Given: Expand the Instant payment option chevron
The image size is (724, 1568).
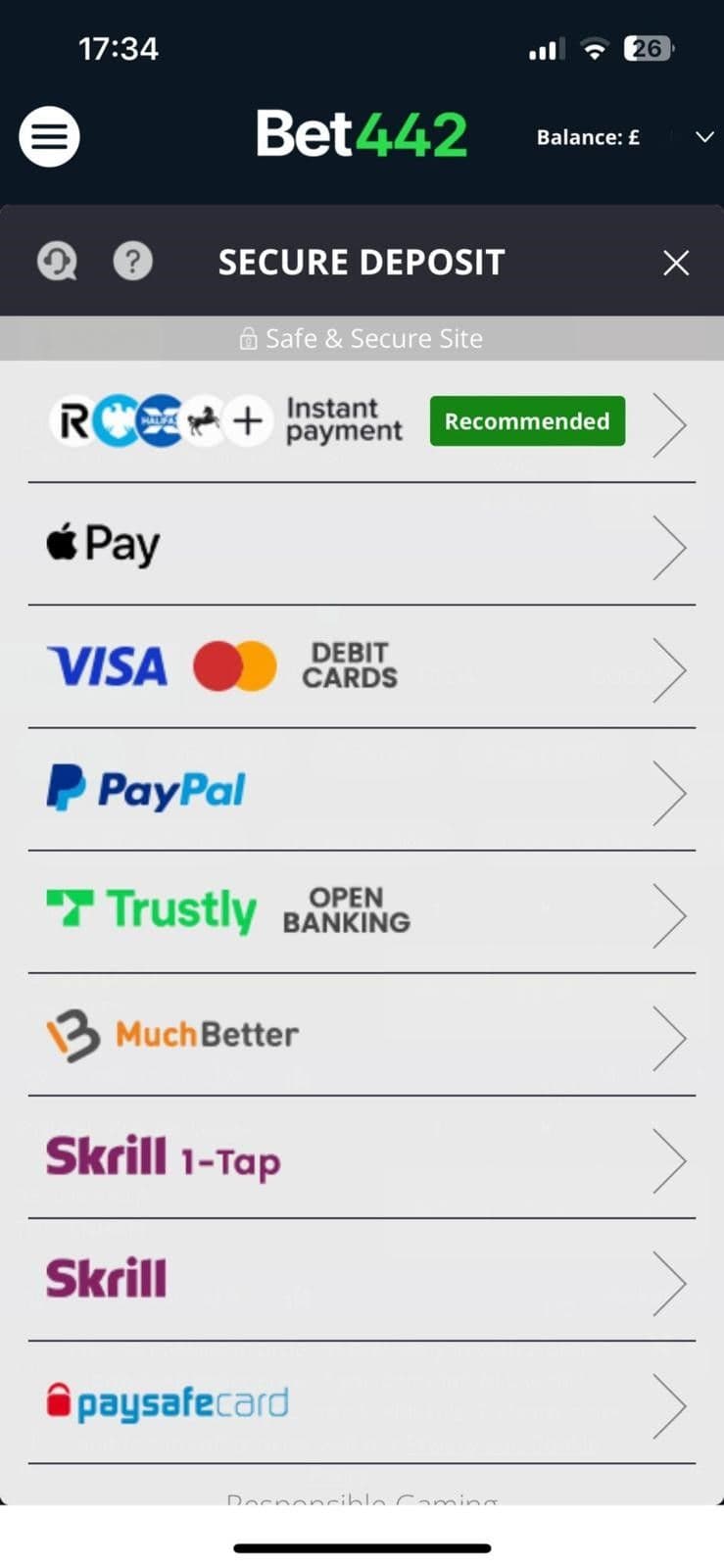Looking at the screenshot, I should (670, 422).
